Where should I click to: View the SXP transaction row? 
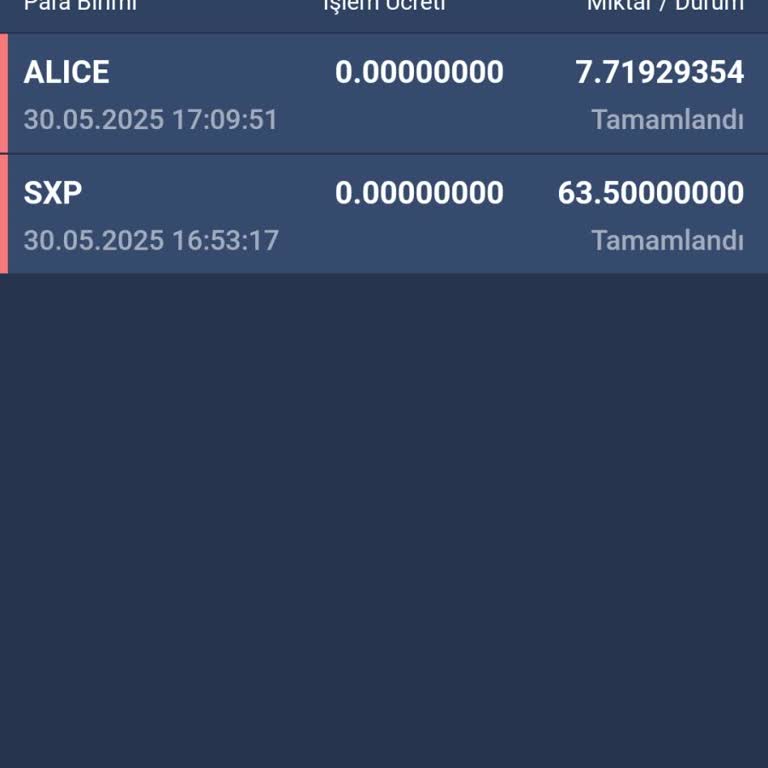point(384,214)
